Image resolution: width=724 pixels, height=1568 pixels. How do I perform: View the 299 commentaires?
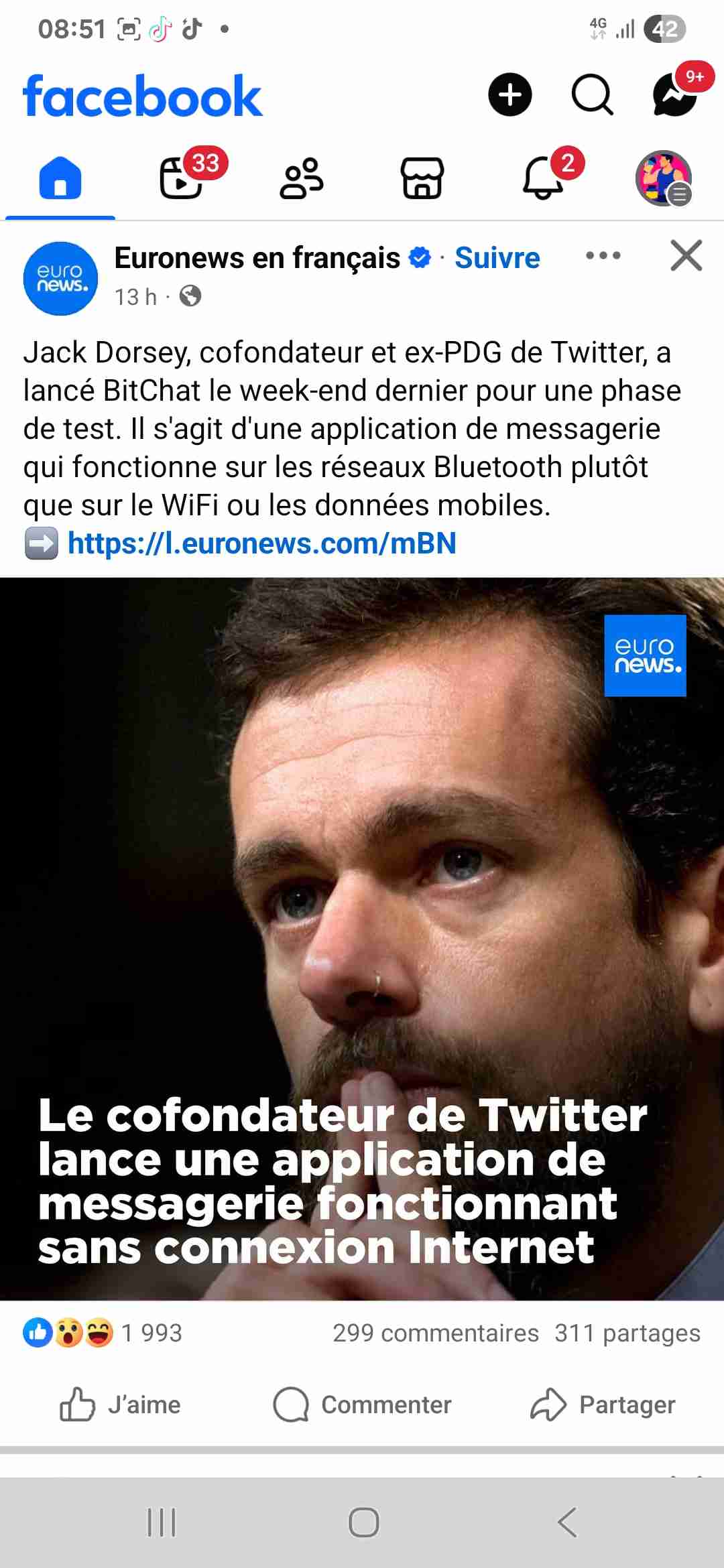click(435, 1333)
